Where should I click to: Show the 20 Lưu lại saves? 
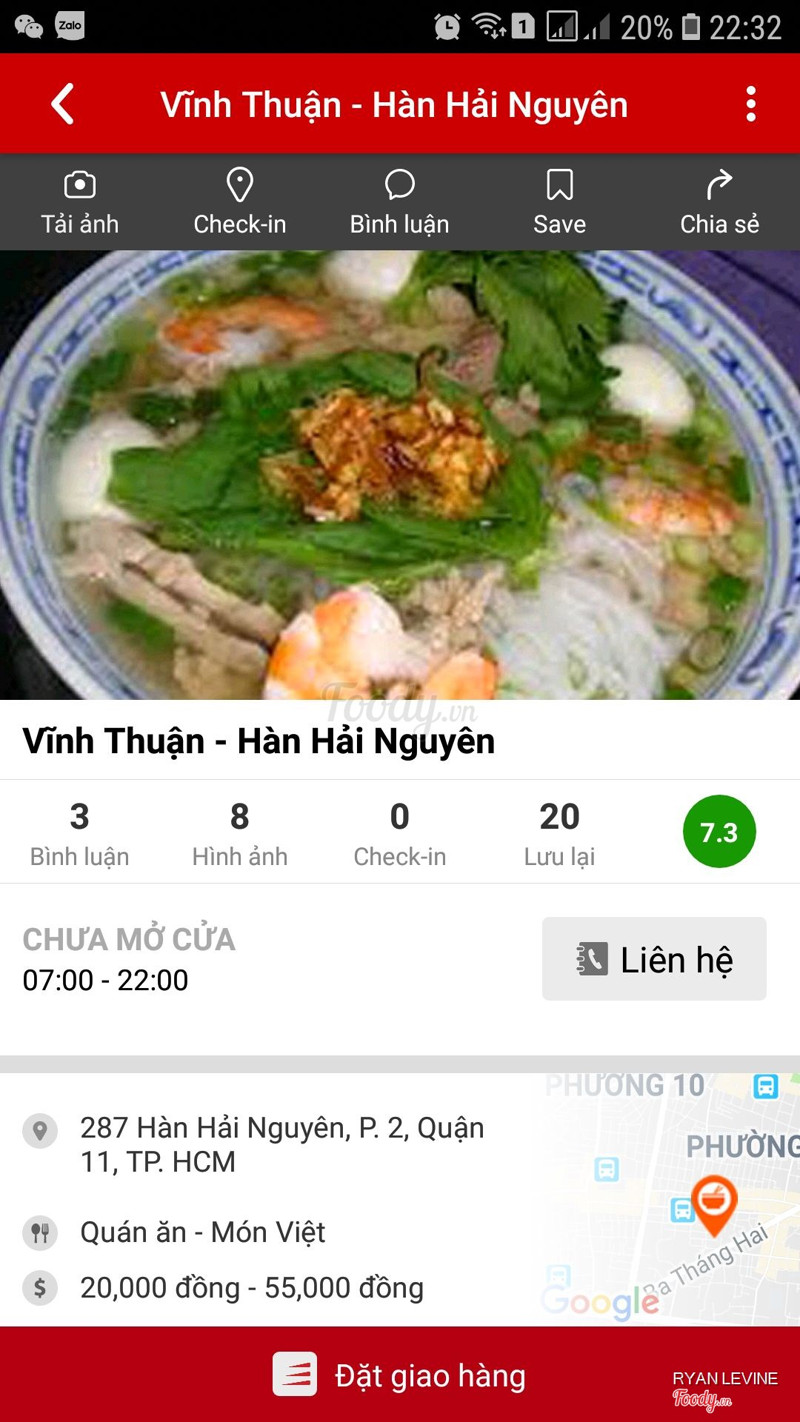[x=559, y=832]
